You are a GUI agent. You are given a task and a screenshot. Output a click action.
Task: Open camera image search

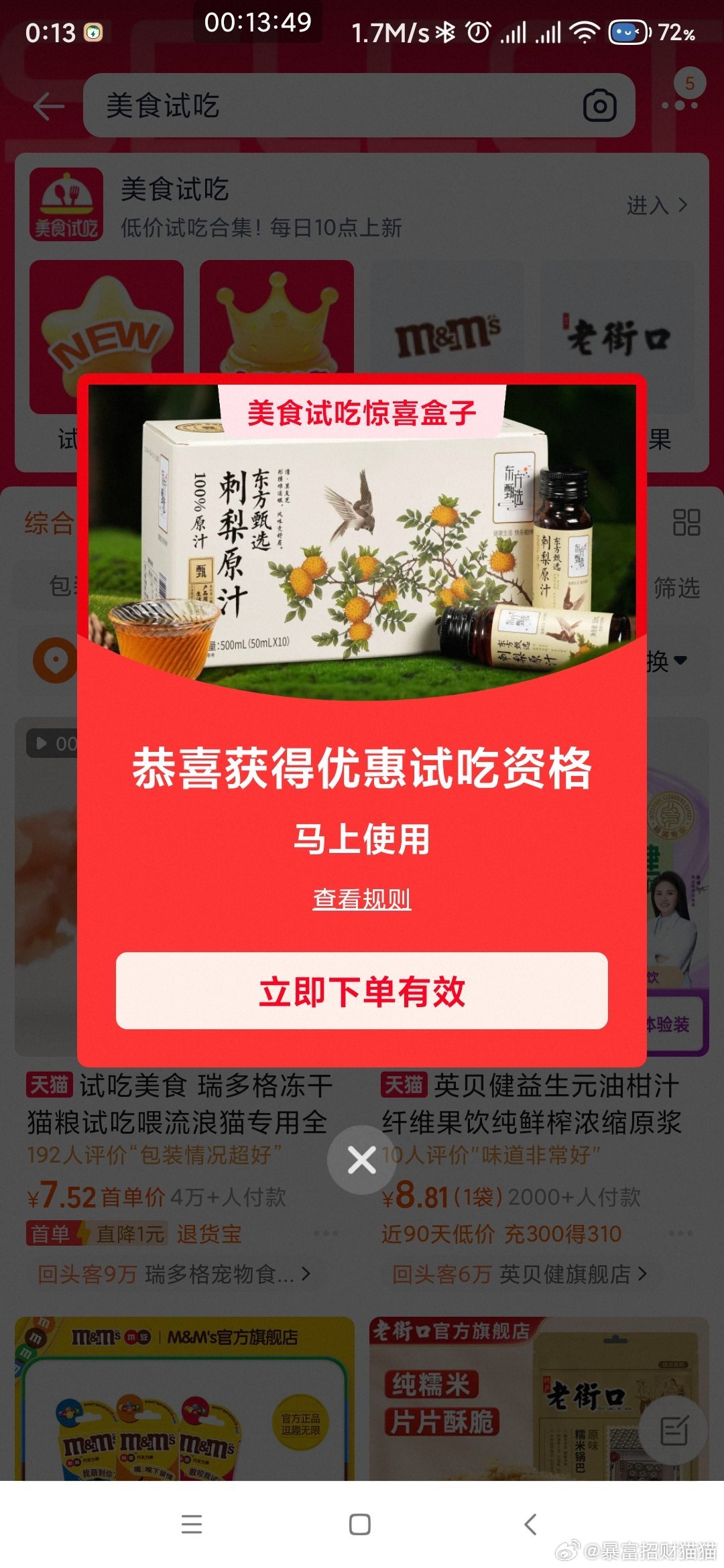[x=599, y=106]
